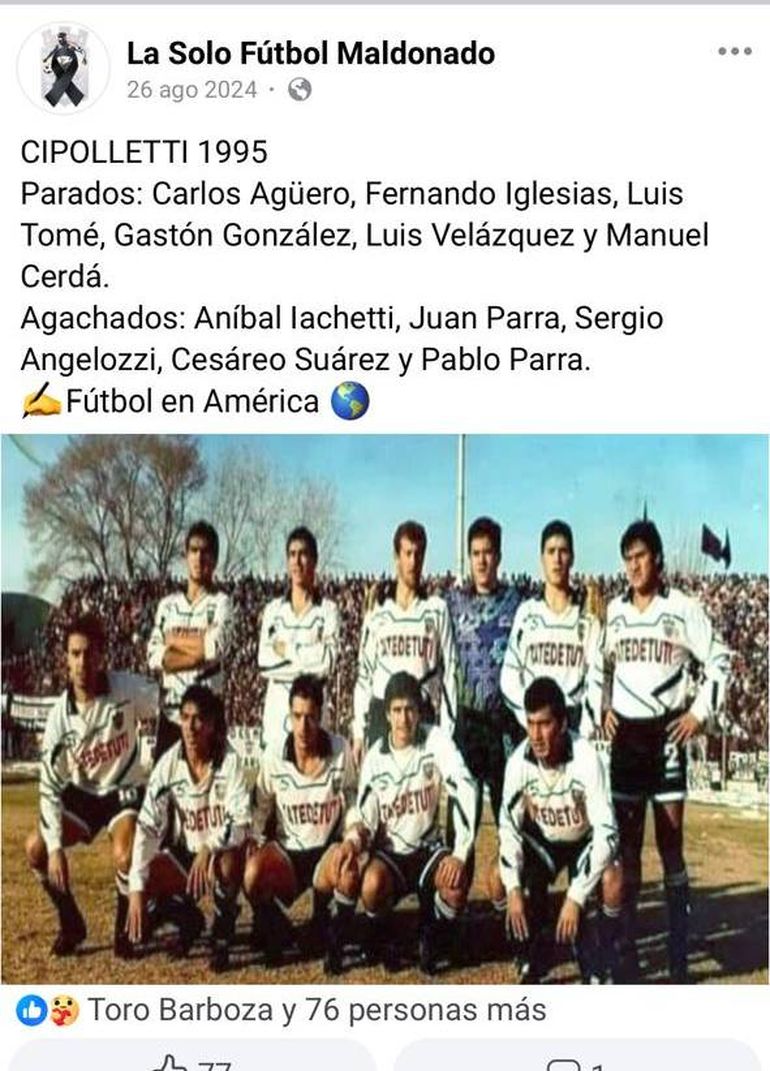
Task: Like the post with the thumbs-up button
Action: click(x=192, y=1060)
